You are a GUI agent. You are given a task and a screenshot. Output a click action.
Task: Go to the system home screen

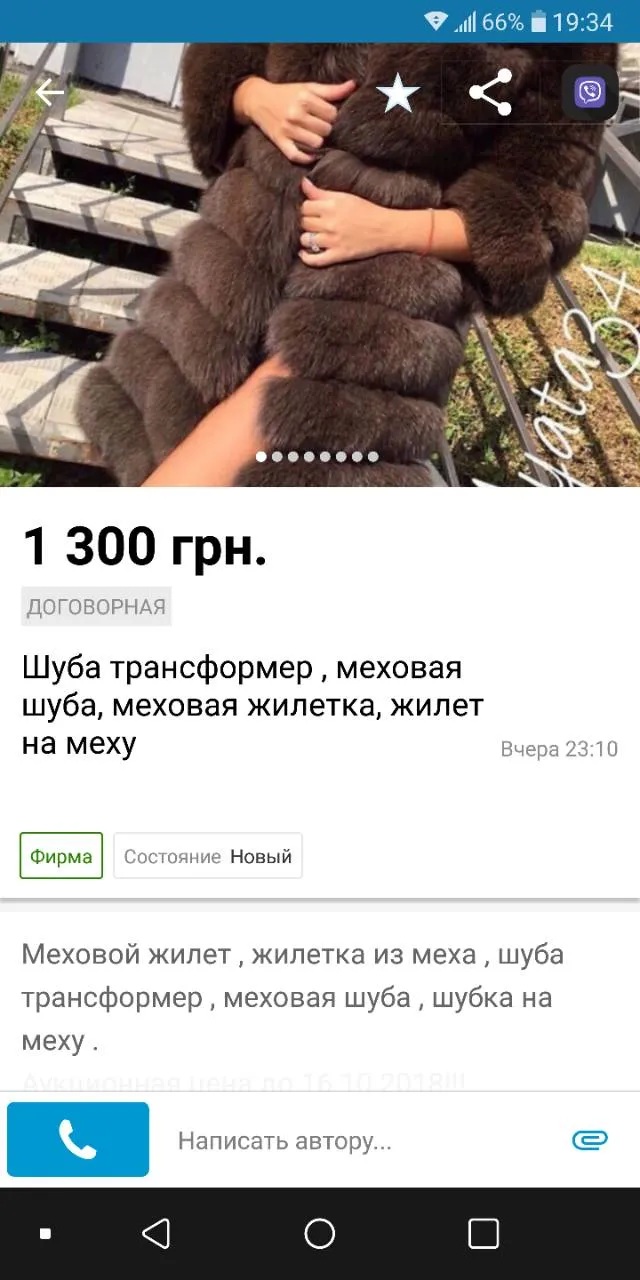[320, 1233]
